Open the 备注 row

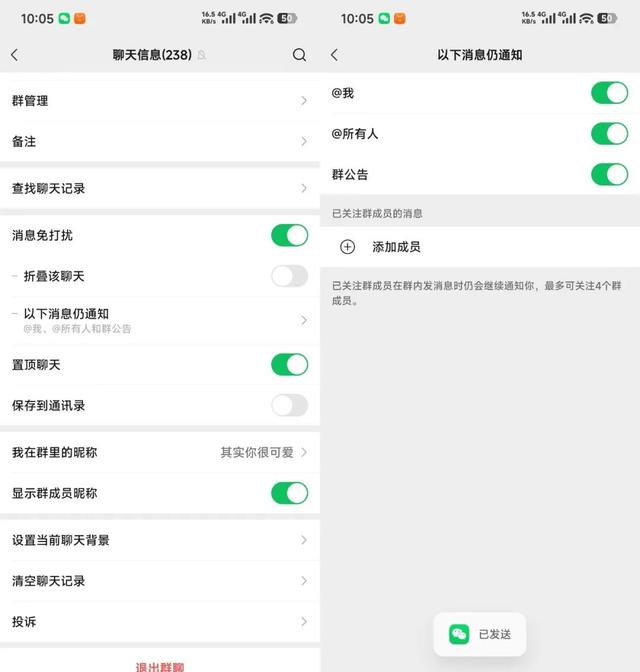(160, 142)
